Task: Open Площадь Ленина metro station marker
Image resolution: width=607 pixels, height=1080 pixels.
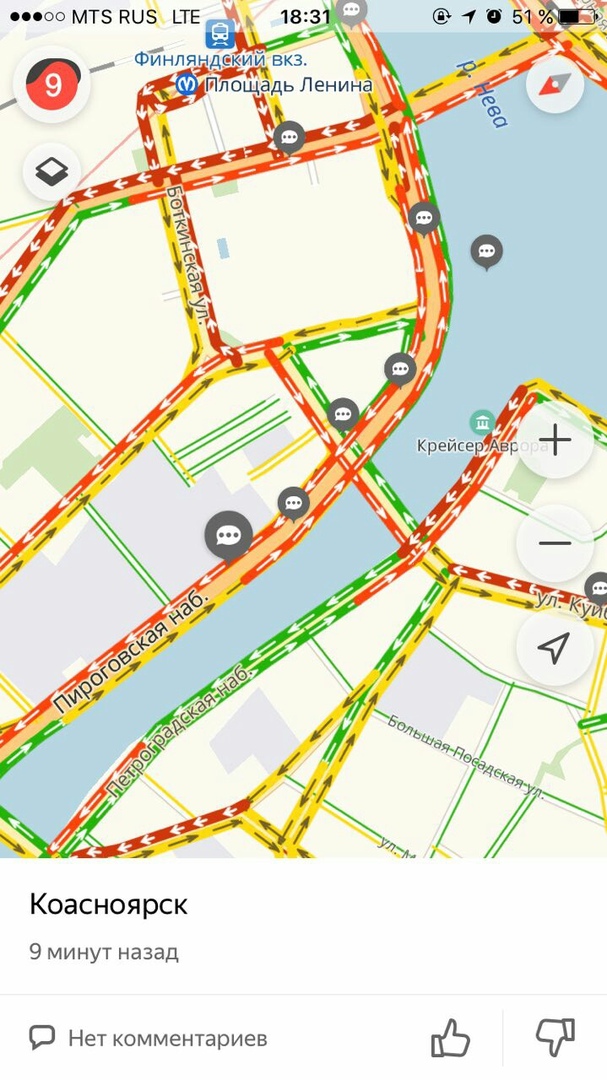Action: [186, 85]
